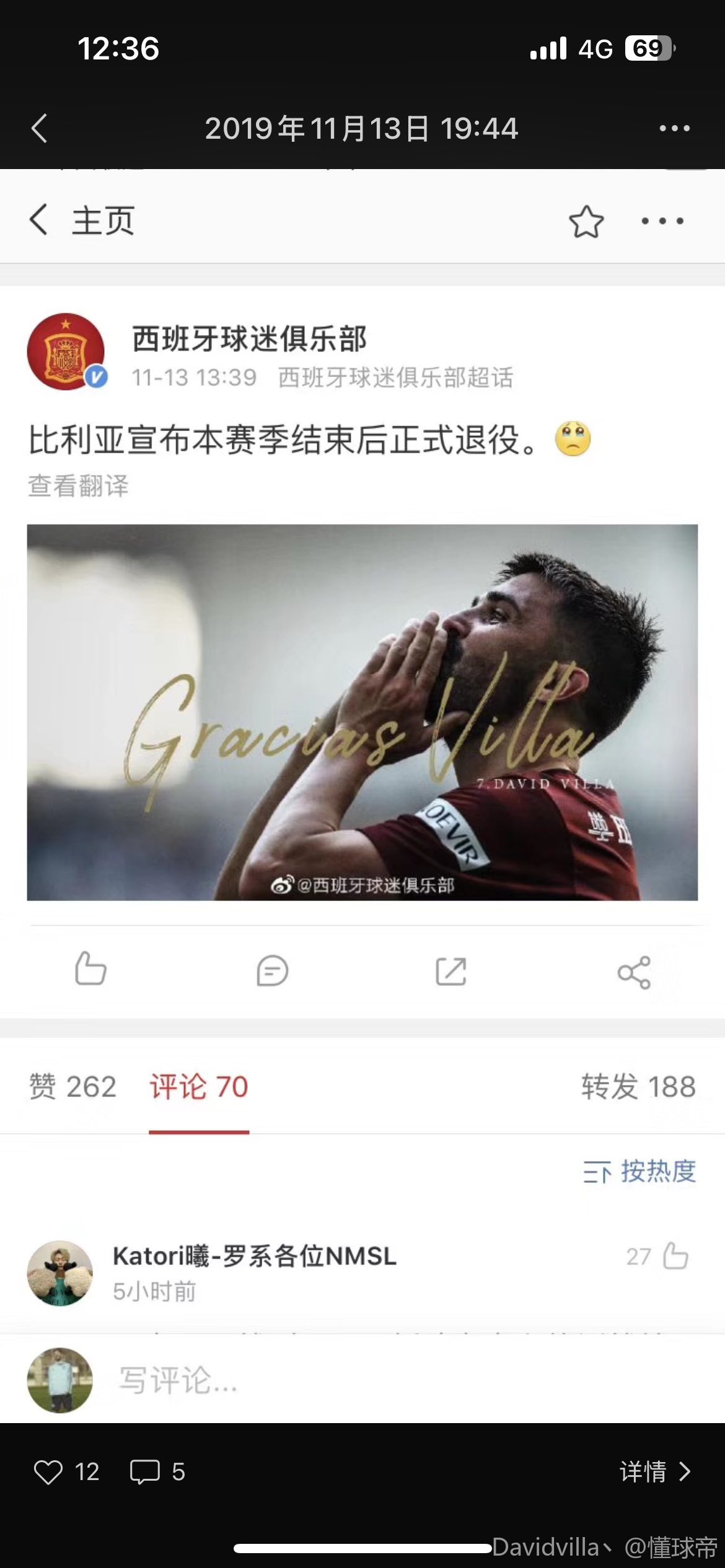Viewport: 725px width, 1568px height.
Task: Like this post with the heart icon
Action: 48,1472
